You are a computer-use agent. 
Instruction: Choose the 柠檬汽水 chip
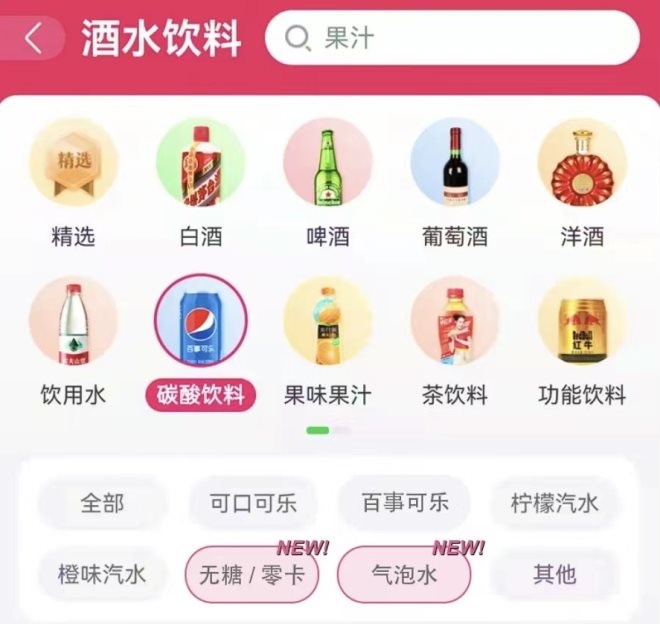coord(555,502)
